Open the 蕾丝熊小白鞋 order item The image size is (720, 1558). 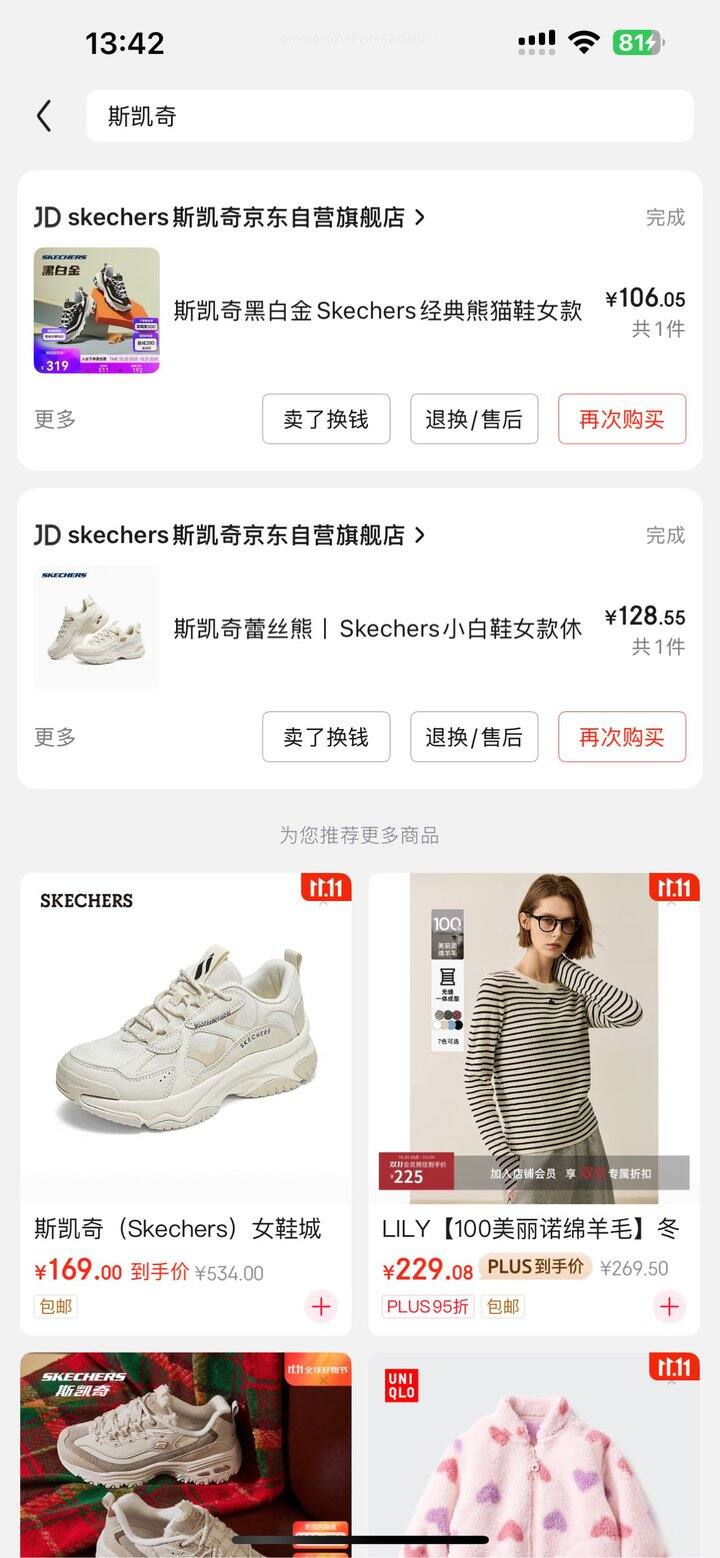377,628
